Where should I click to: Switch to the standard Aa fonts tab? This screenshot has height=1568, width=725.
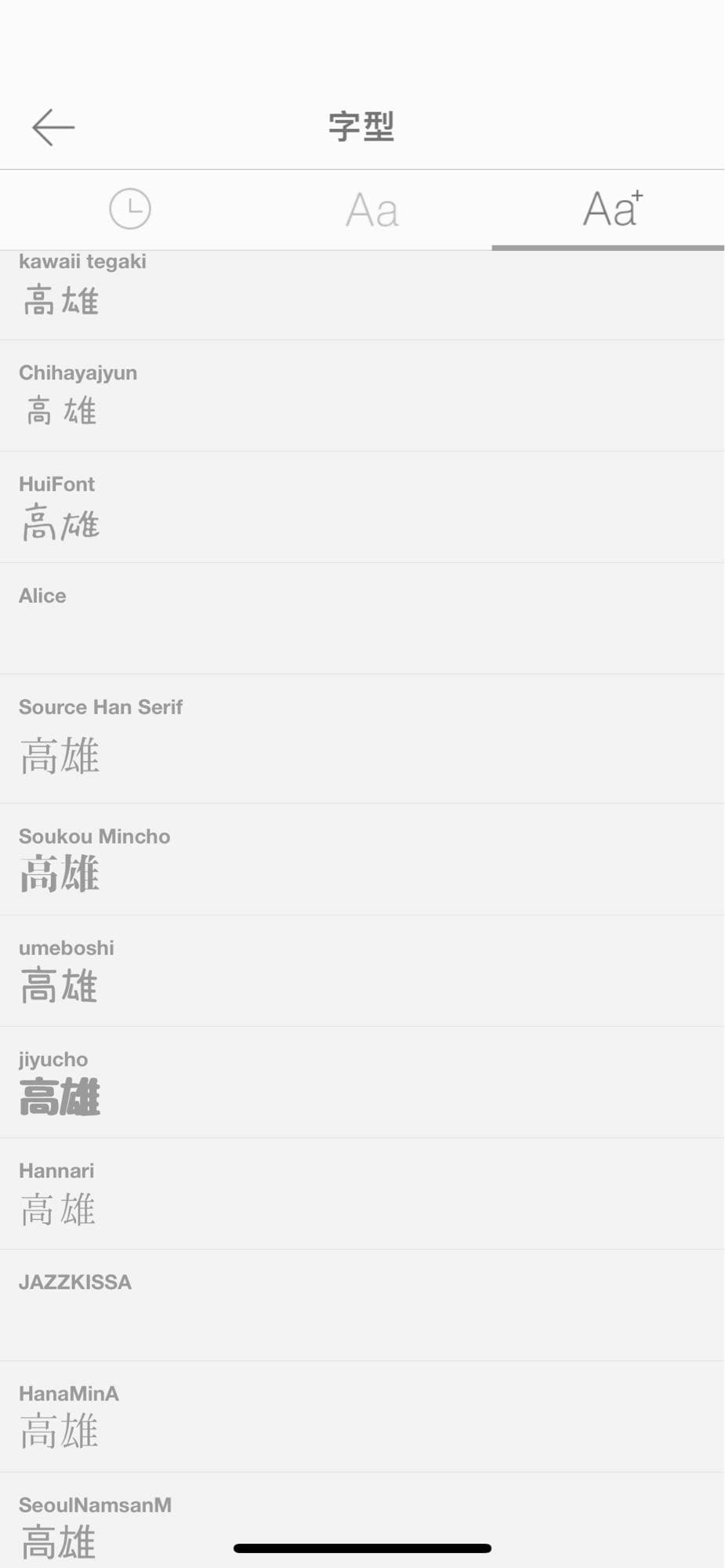[372, 210]
